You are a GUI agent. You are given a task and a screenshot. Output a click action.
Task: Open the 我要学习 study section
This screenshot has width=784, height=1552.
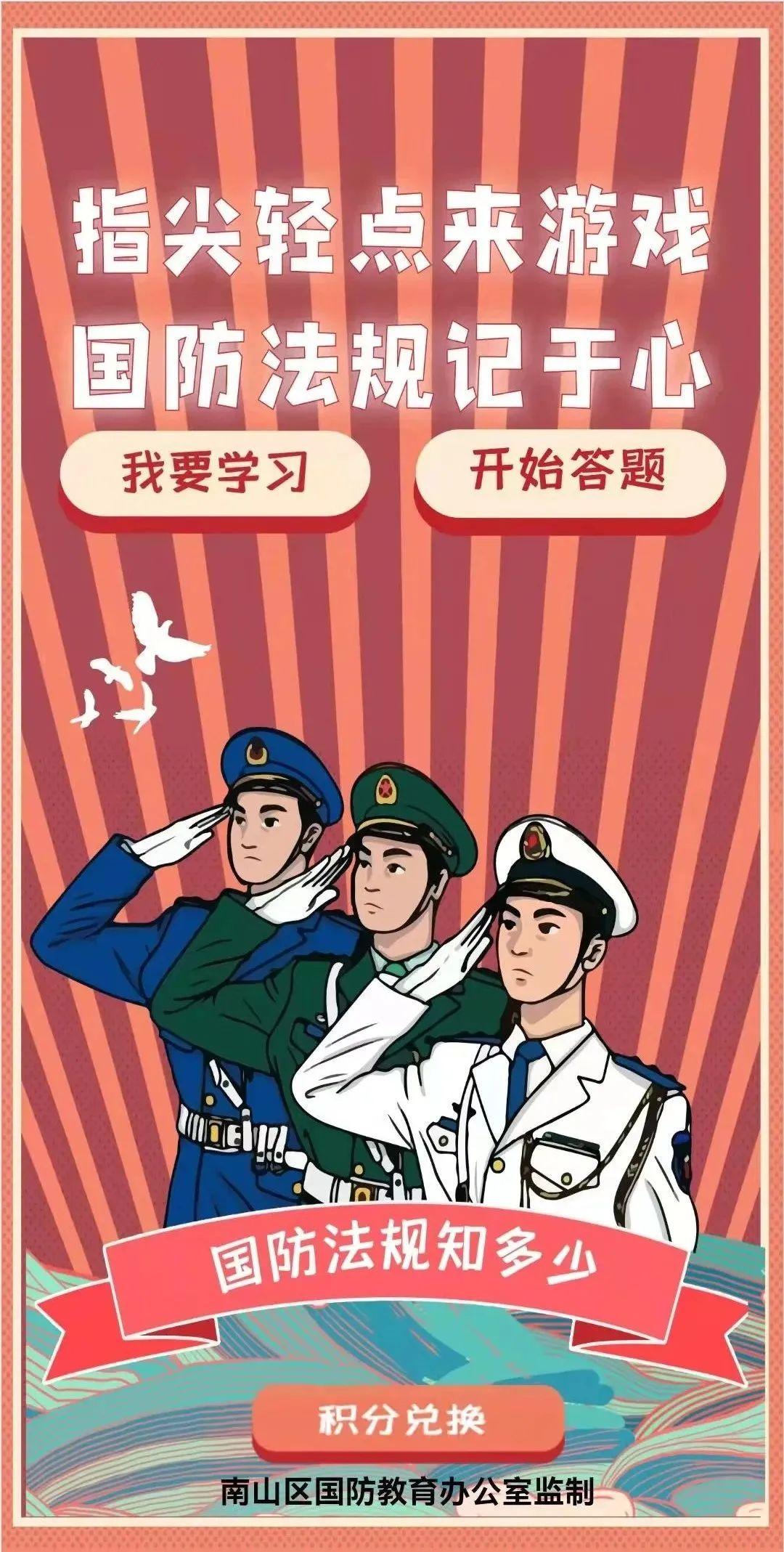coord(215,473)
